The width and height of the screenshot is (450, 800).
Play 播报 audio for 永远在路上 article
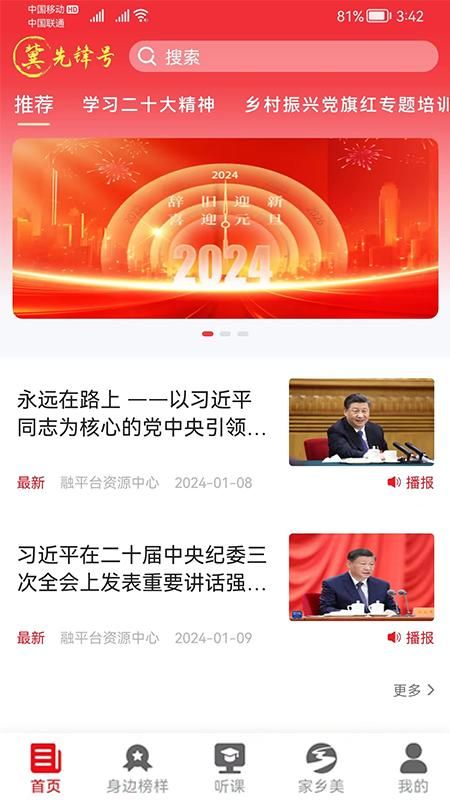(411, 482)
